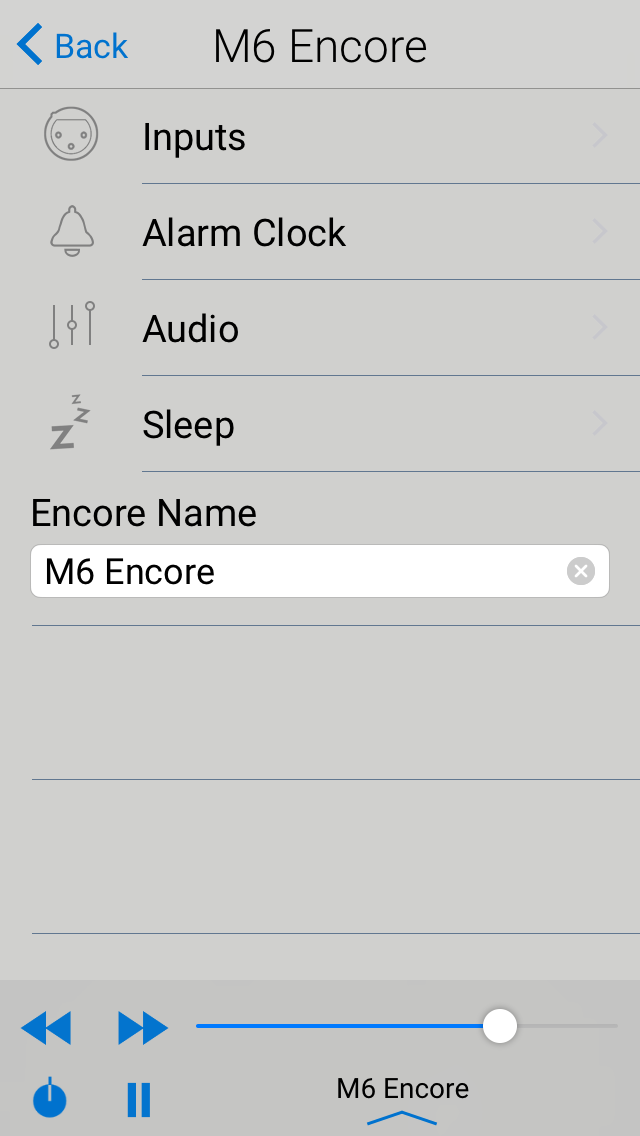Pause the current playback
This screenshot has width=640, height=1136.
(139, 1099)
